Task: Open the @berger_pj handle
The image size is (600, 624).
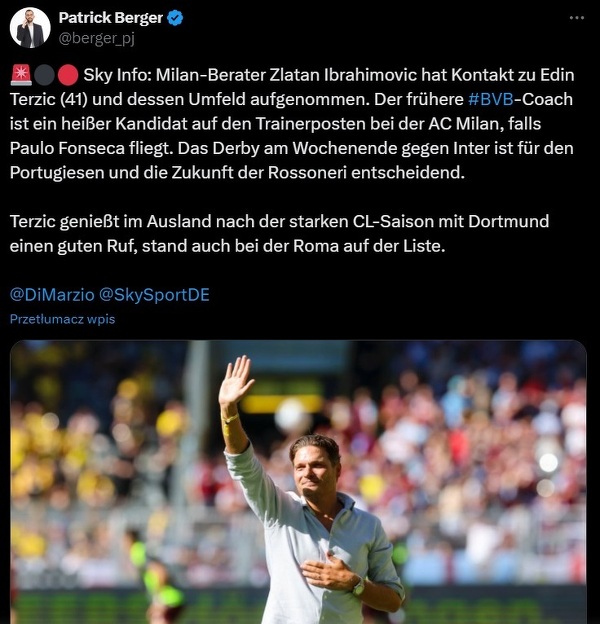Action: [x=96, y=39]
